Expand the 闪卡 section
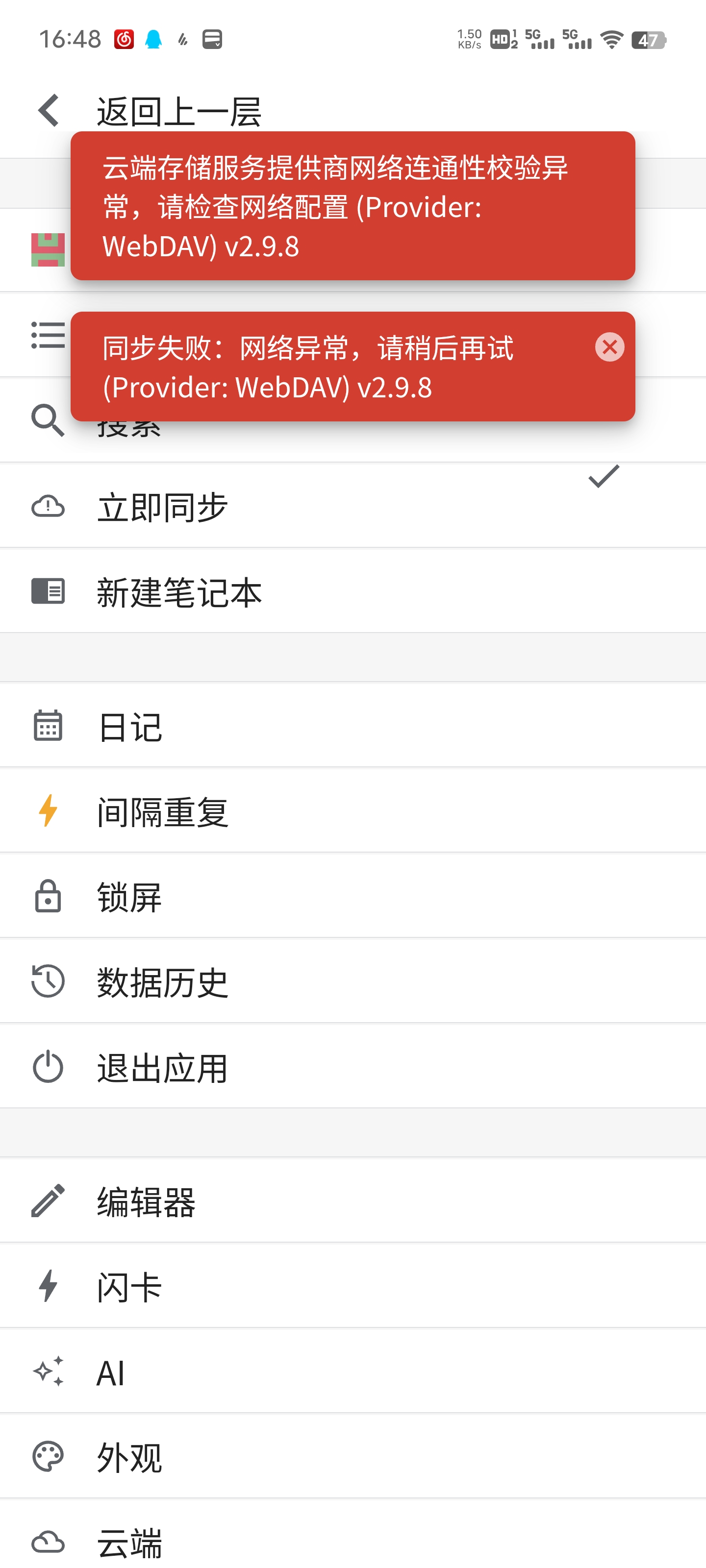Image resolution: width=706 pixels, height=1568 pixels. pyautogui.click(x=128, y=1286)
